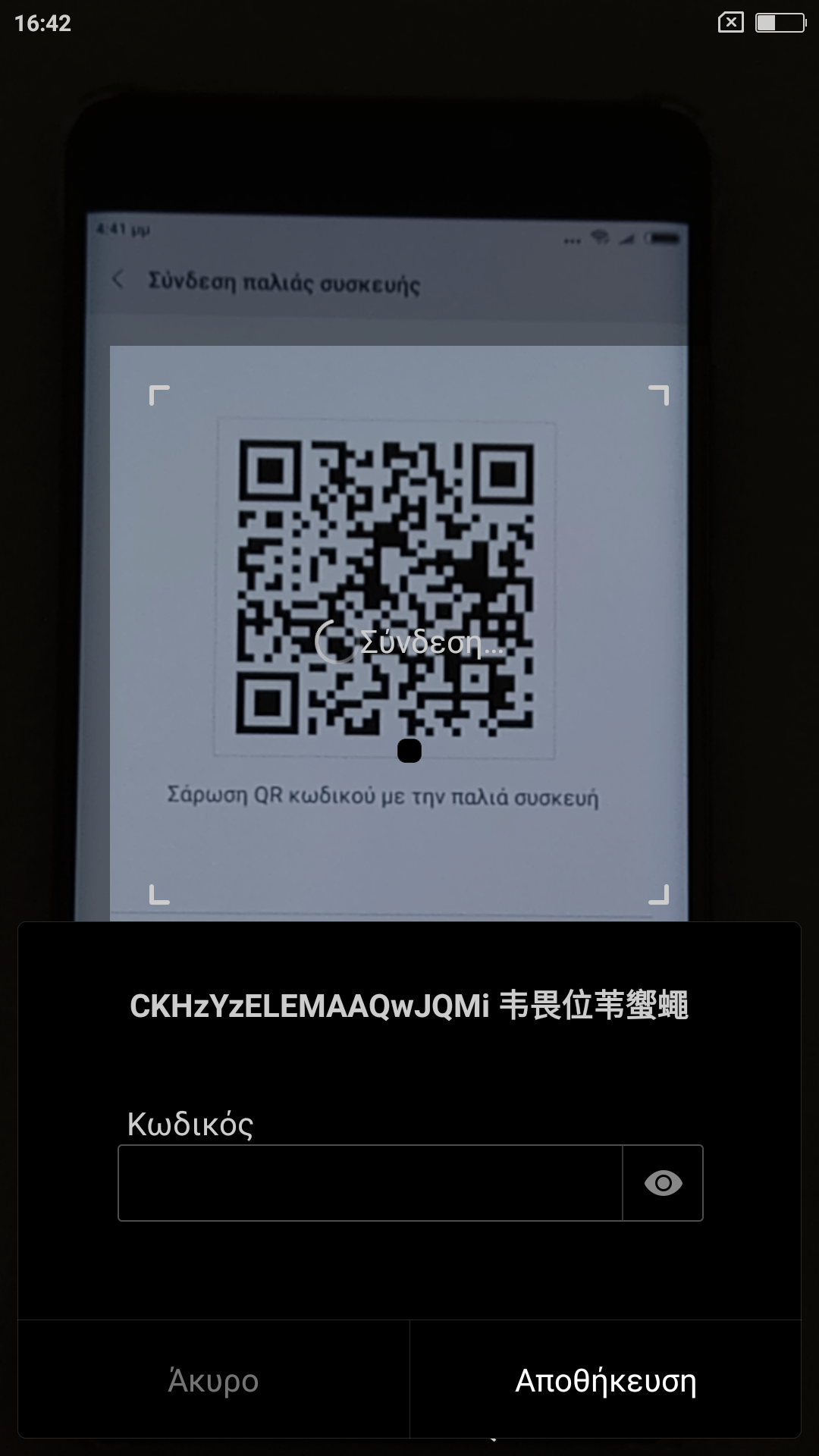Screen dimensions: 819x1456
Task: Toggle password visibility with the eye icon
Action: (x=663, y=1183)
